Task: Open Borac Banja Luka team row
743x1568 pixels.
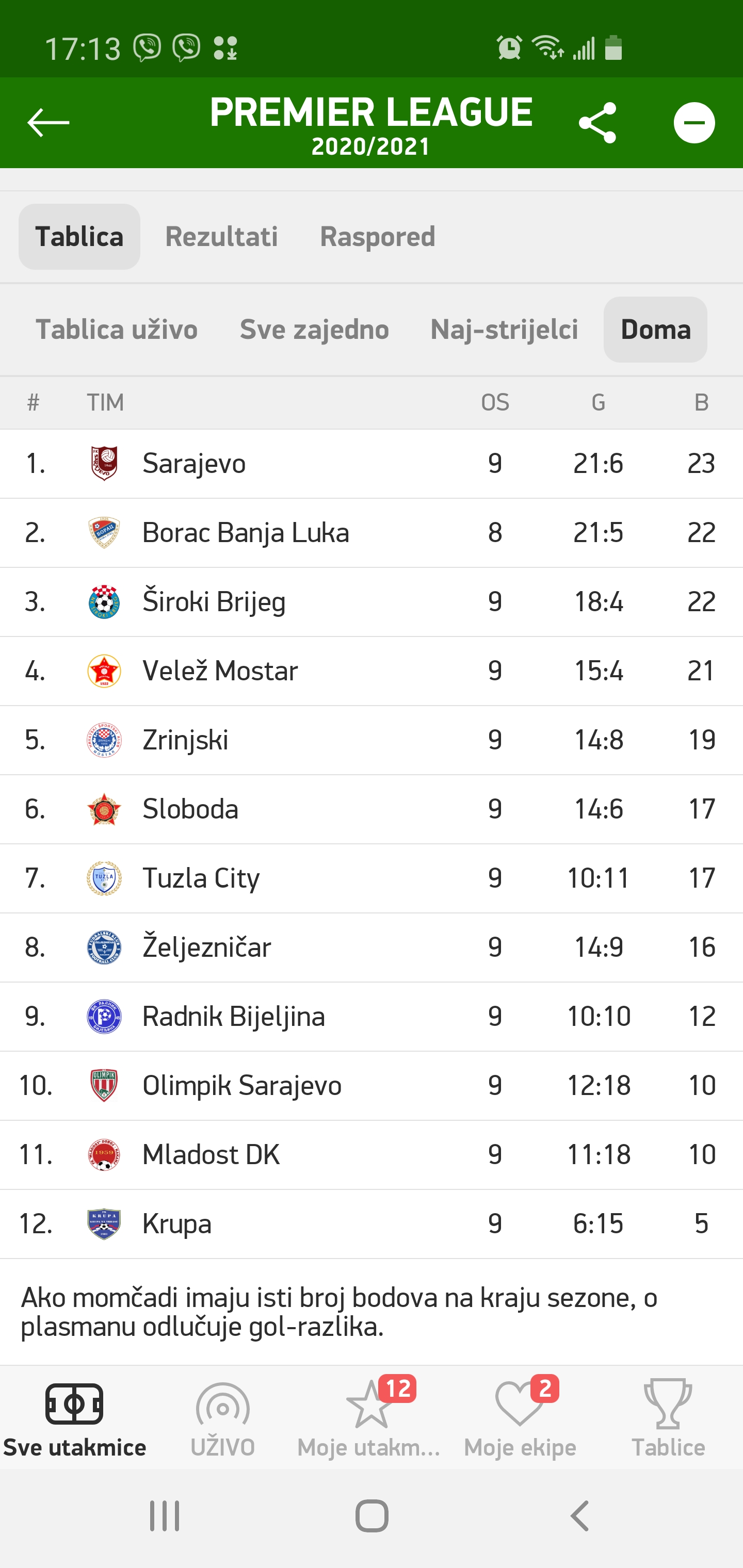Action: click(x=372, y=533)
